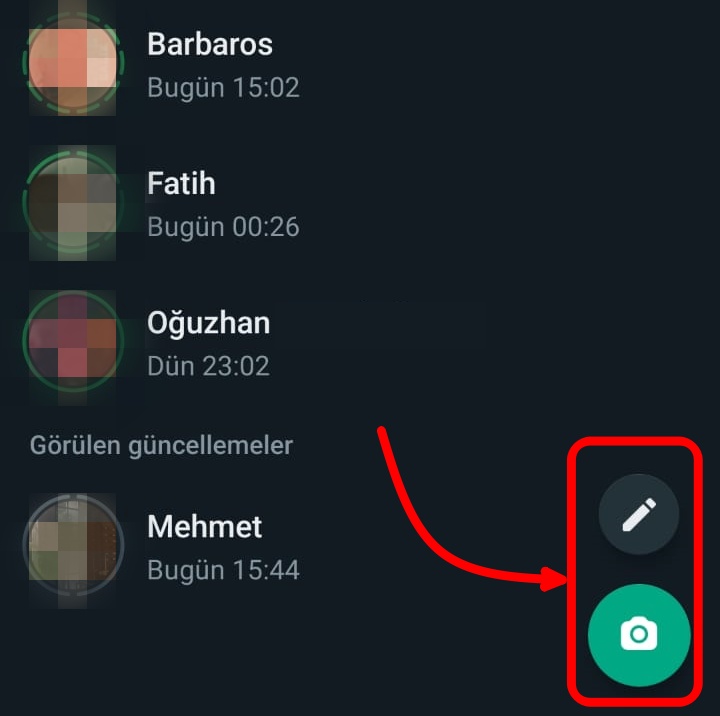Open the camera to add a status
Screen dimensions: 720x716
tap(638, 634)
